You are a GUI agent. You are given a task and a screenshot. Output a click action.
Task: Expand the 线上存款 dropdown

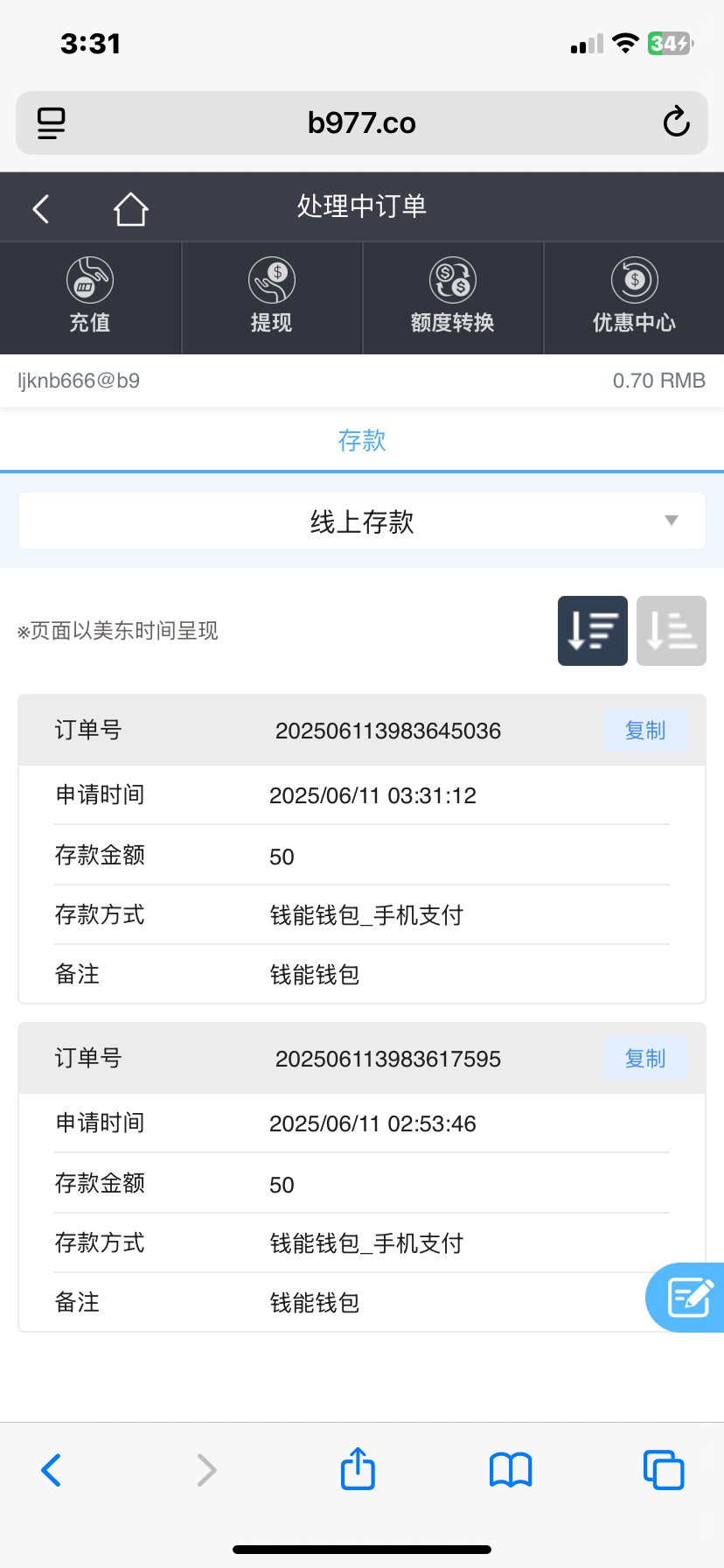[362, 521]
